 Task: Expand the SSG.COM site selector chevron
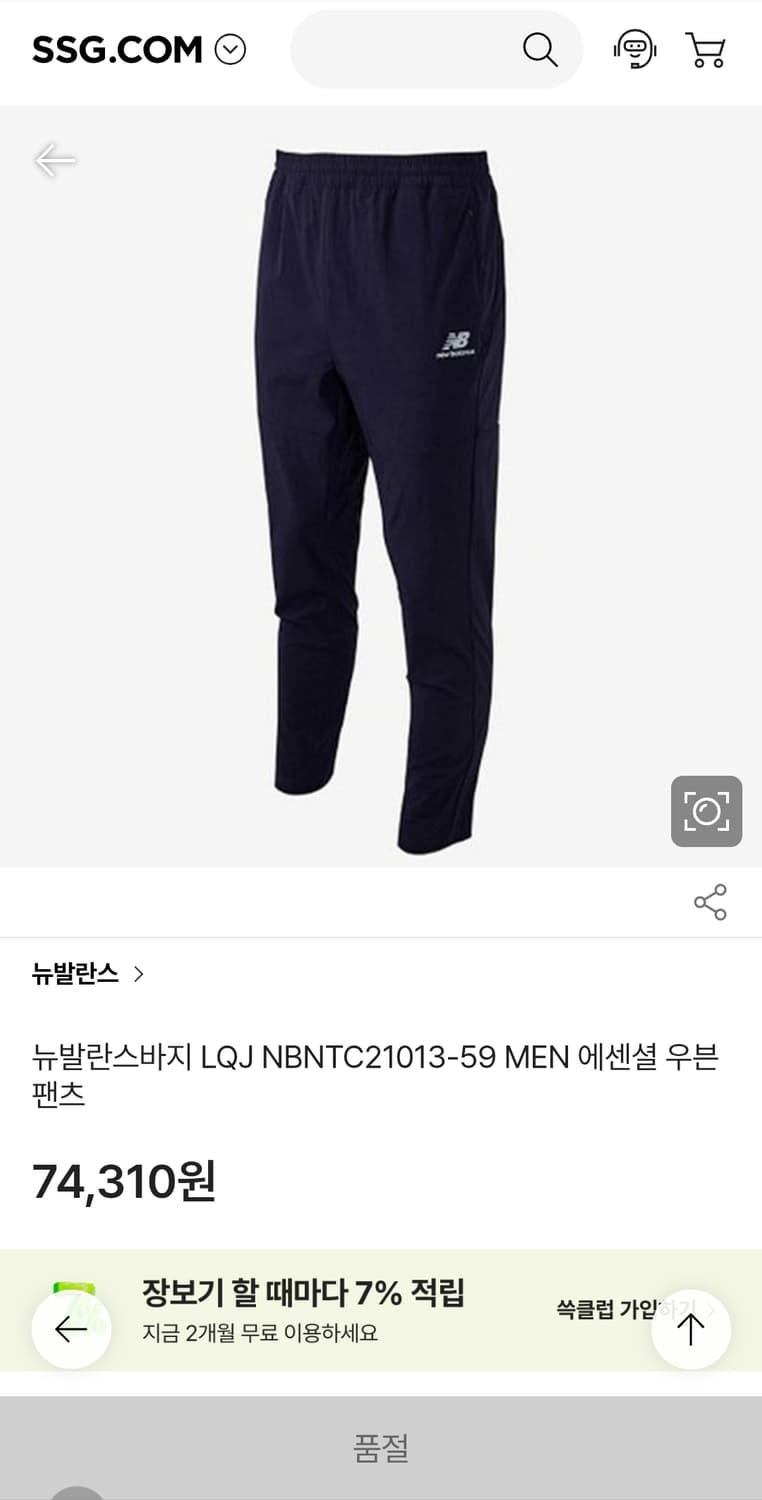click(231, 46)
